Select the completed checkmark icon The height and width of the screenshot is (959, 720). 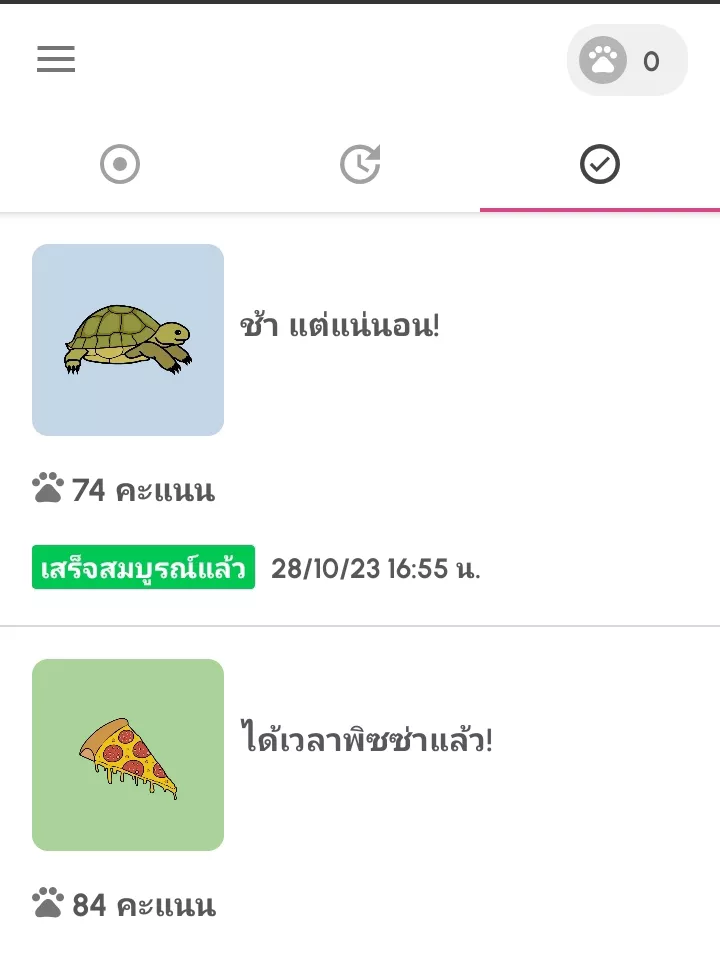click(x=600, y=163)
